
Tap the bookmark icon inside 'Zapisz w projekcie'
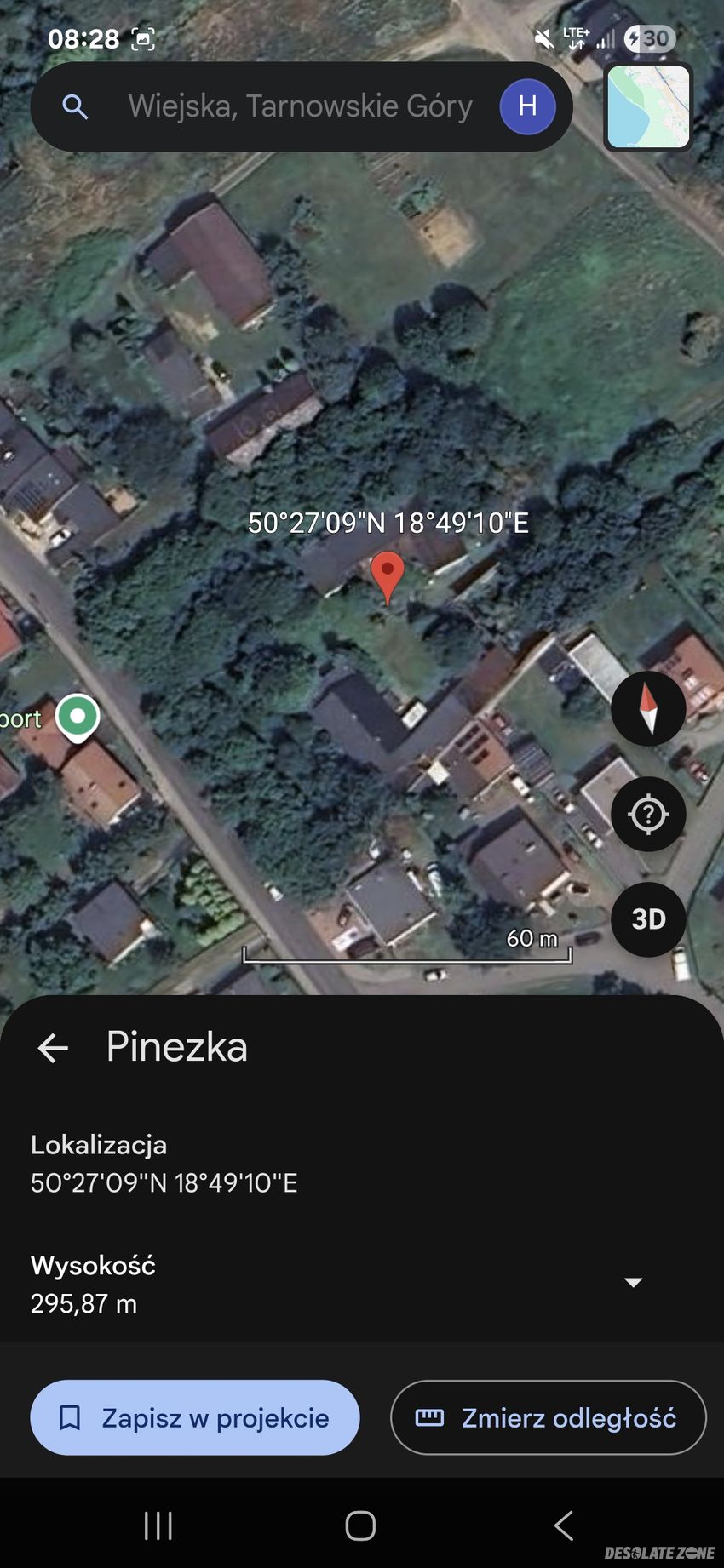(72, 1417)
